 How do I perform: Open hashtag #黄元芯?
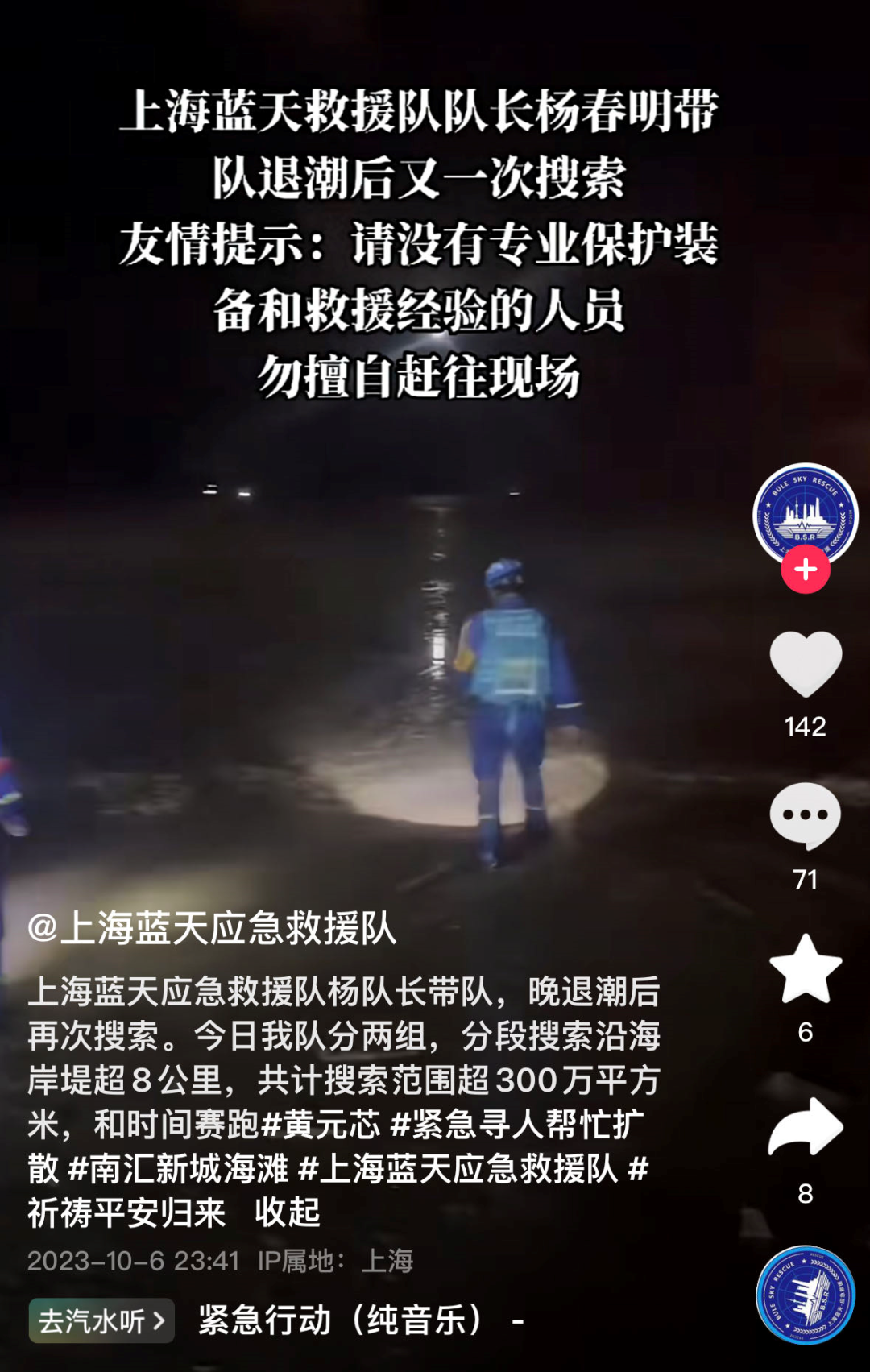(321, 1125)
